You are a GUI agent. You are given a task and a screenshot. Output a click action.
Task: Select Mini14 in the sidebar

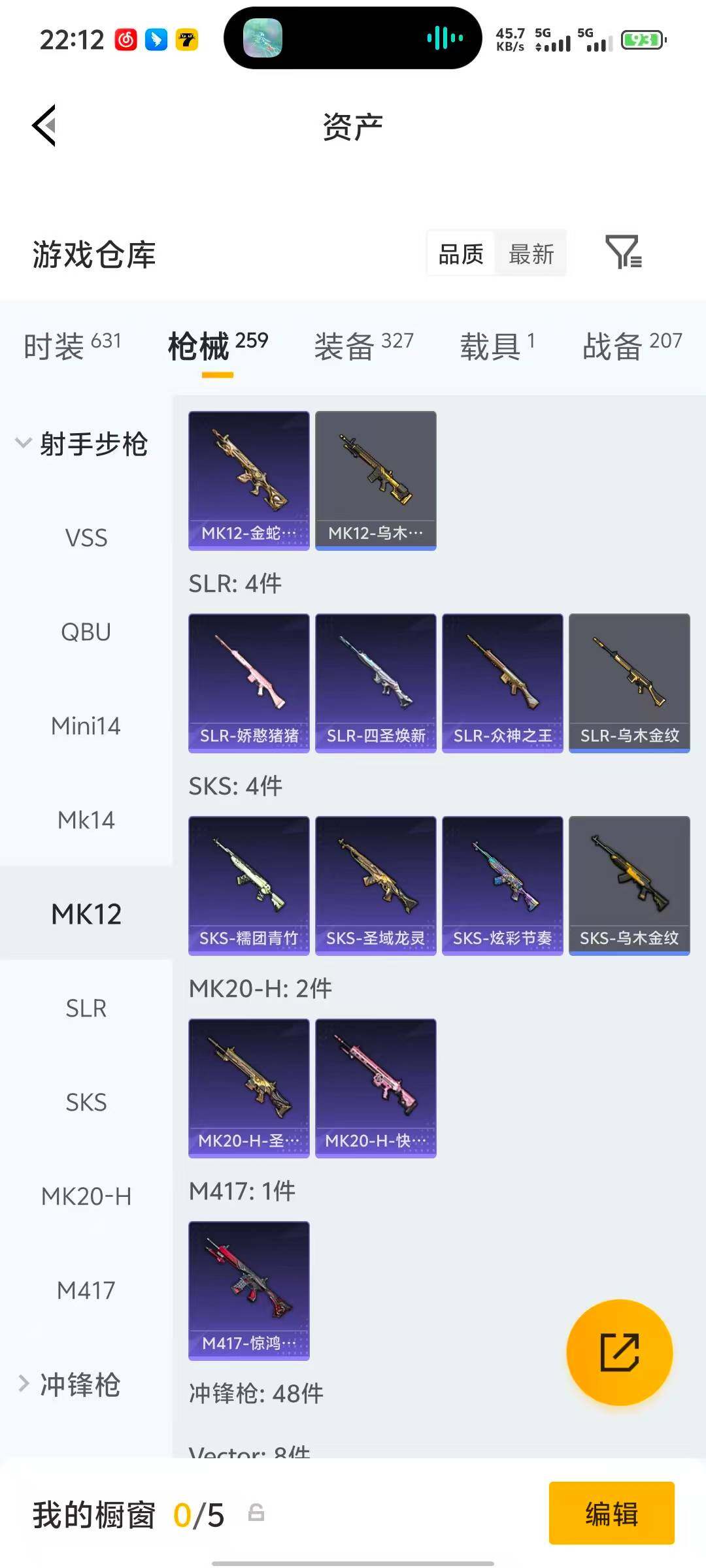(86, 726)
